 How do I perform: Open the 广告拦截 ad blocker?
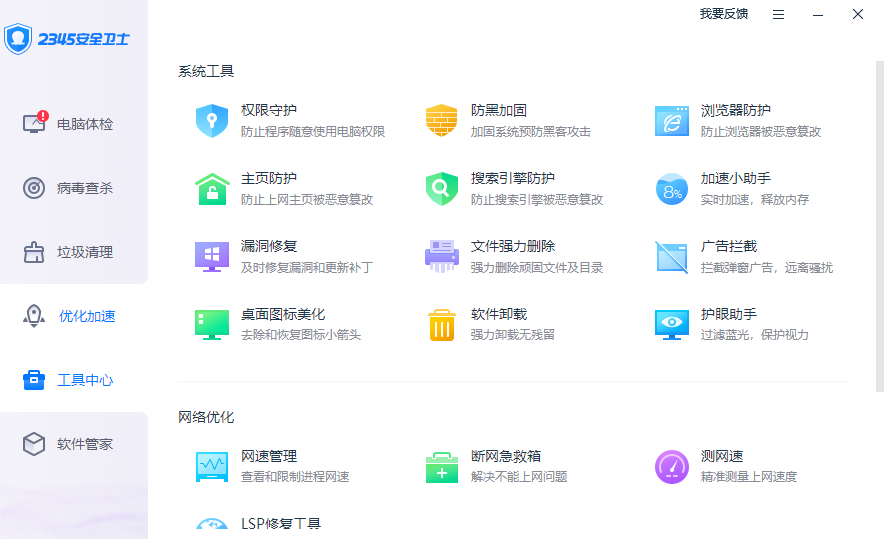click(x=728, y=247)
